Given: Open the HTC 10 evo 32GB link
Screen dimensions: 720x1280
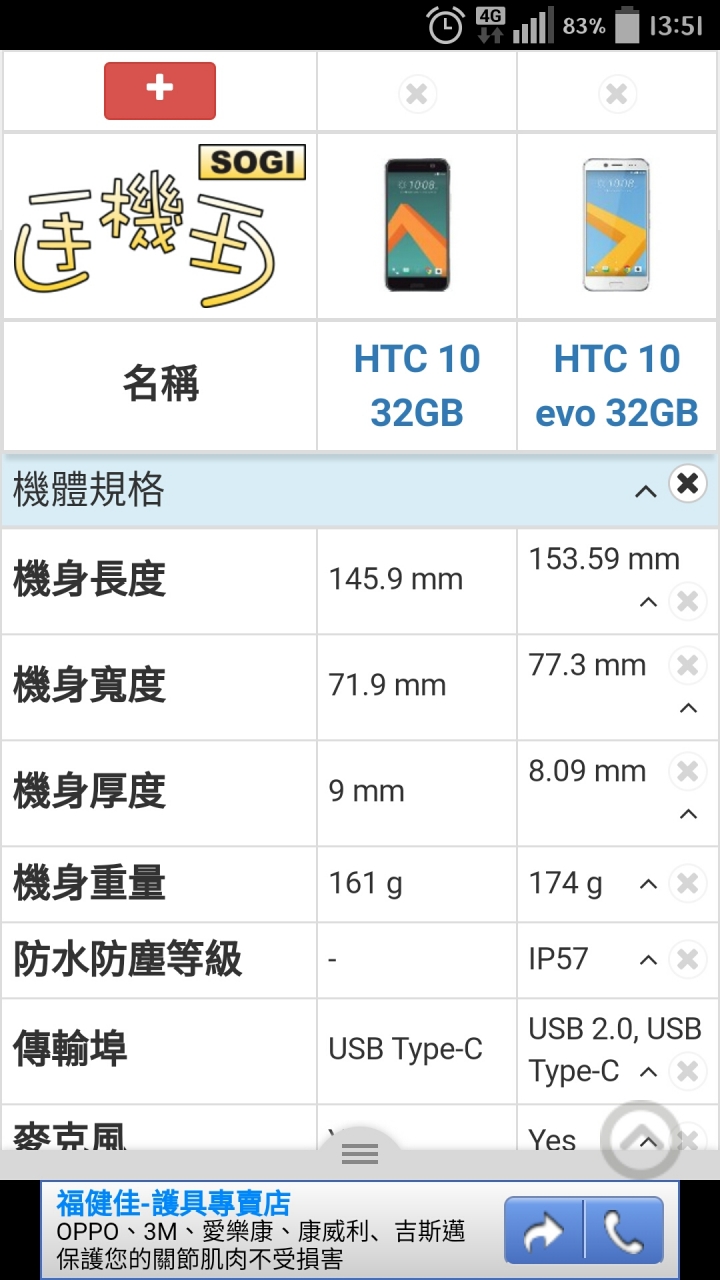Looking at the screenshot, I should click(x=617, y=385).
